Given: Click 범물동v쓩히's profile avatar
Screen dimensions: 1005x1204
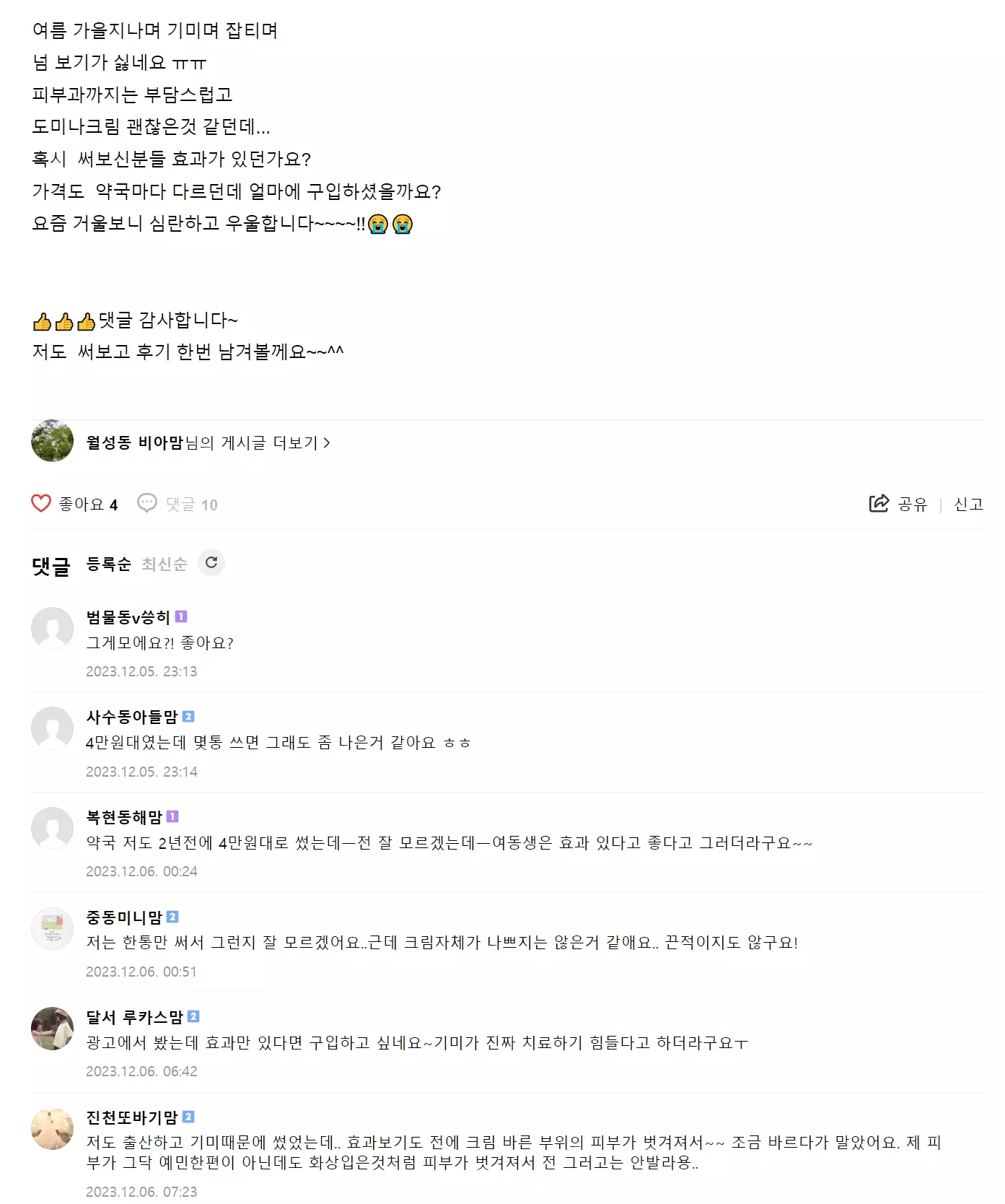Looking at the screenshot, I should [52, 629].
